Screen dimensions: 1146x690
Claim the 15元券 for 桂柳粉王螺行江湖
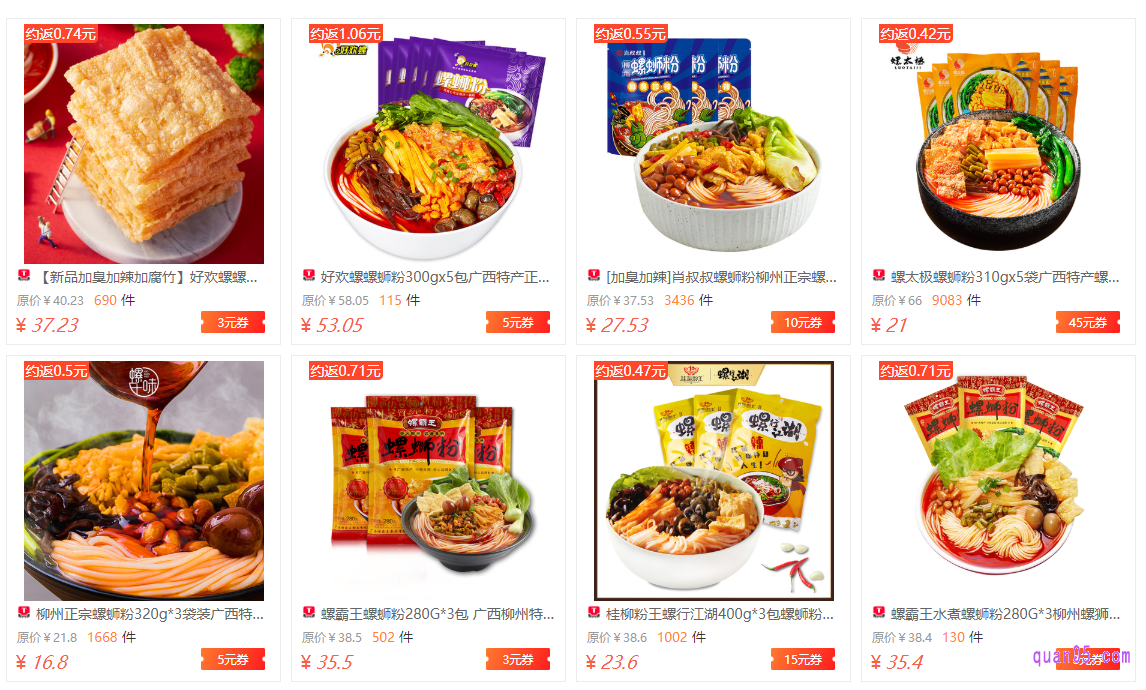(x=803, y=659)
